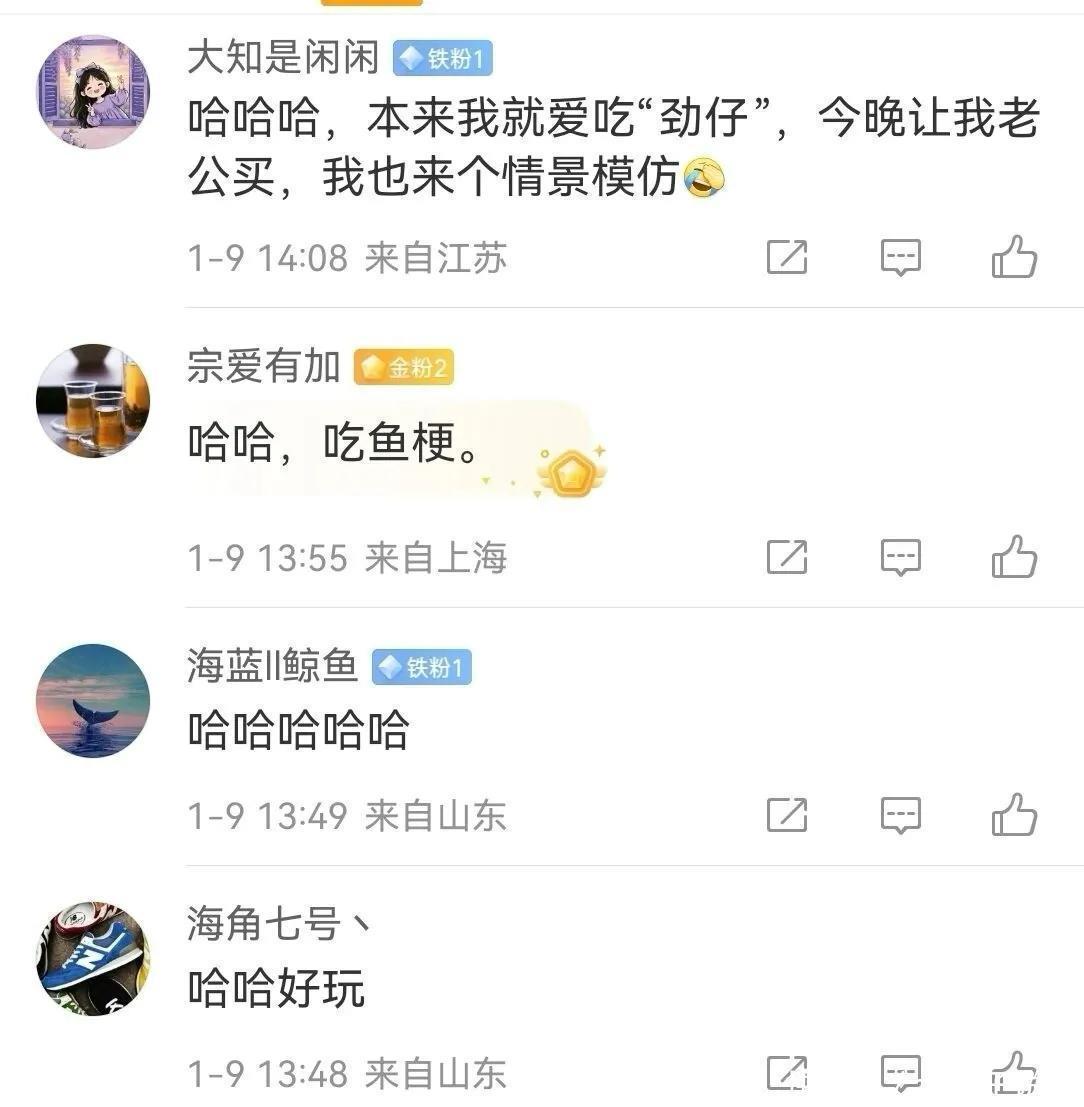Repost 海角七号's comment
Screen dimensions: 1084x1107
787,1074
